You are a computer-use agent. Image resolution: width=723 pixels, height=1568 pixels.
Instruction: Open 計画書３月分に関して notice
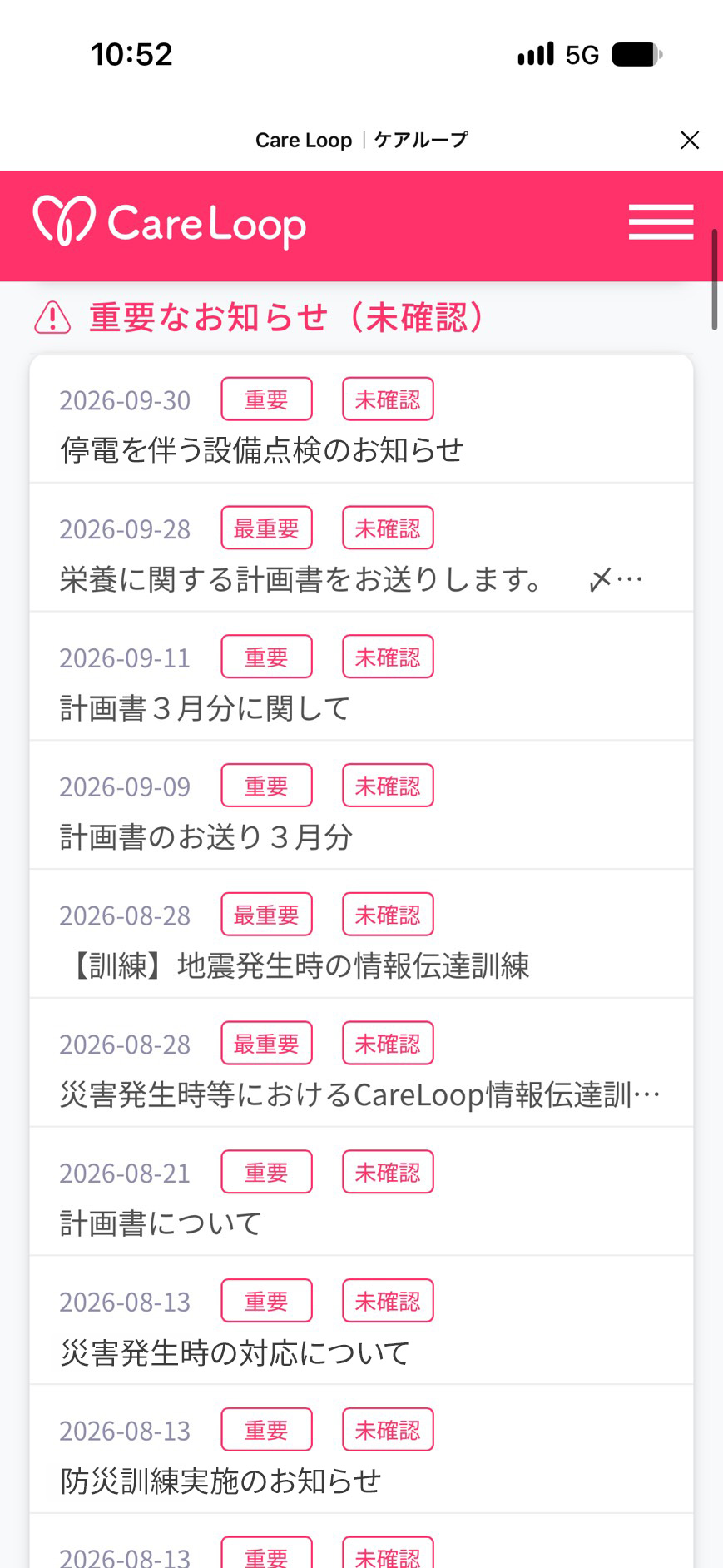[361, 677]
